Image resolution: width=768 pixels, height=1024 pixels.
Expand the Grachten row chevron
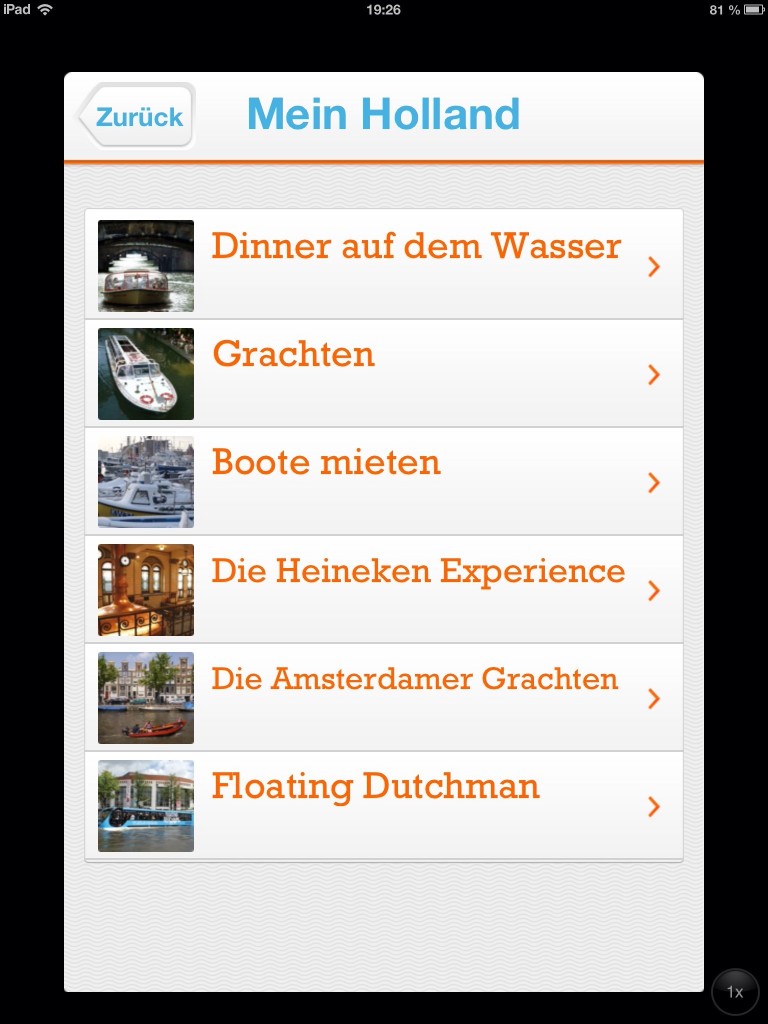tap(654, 373)
